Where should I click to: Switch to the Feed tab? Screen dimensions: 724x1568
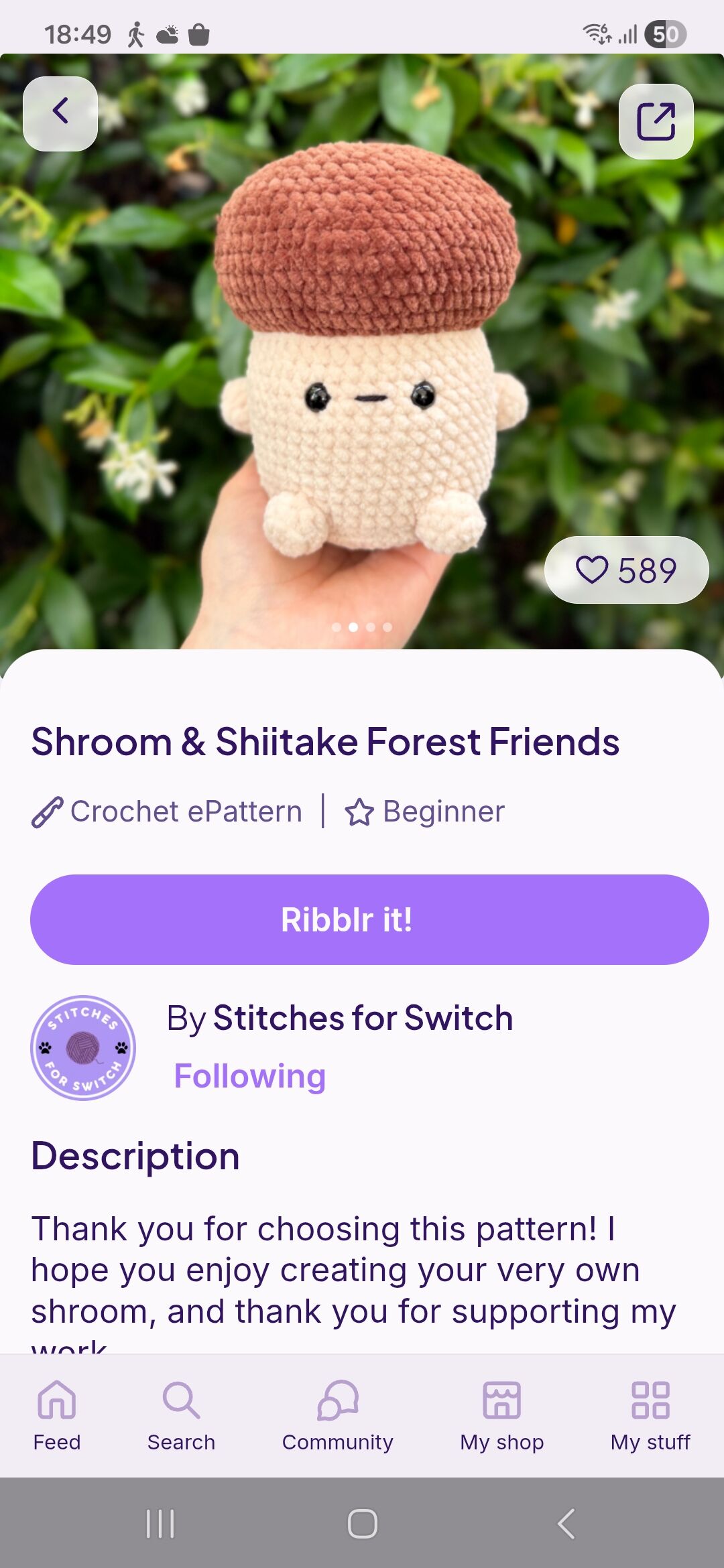point(57,1415)
